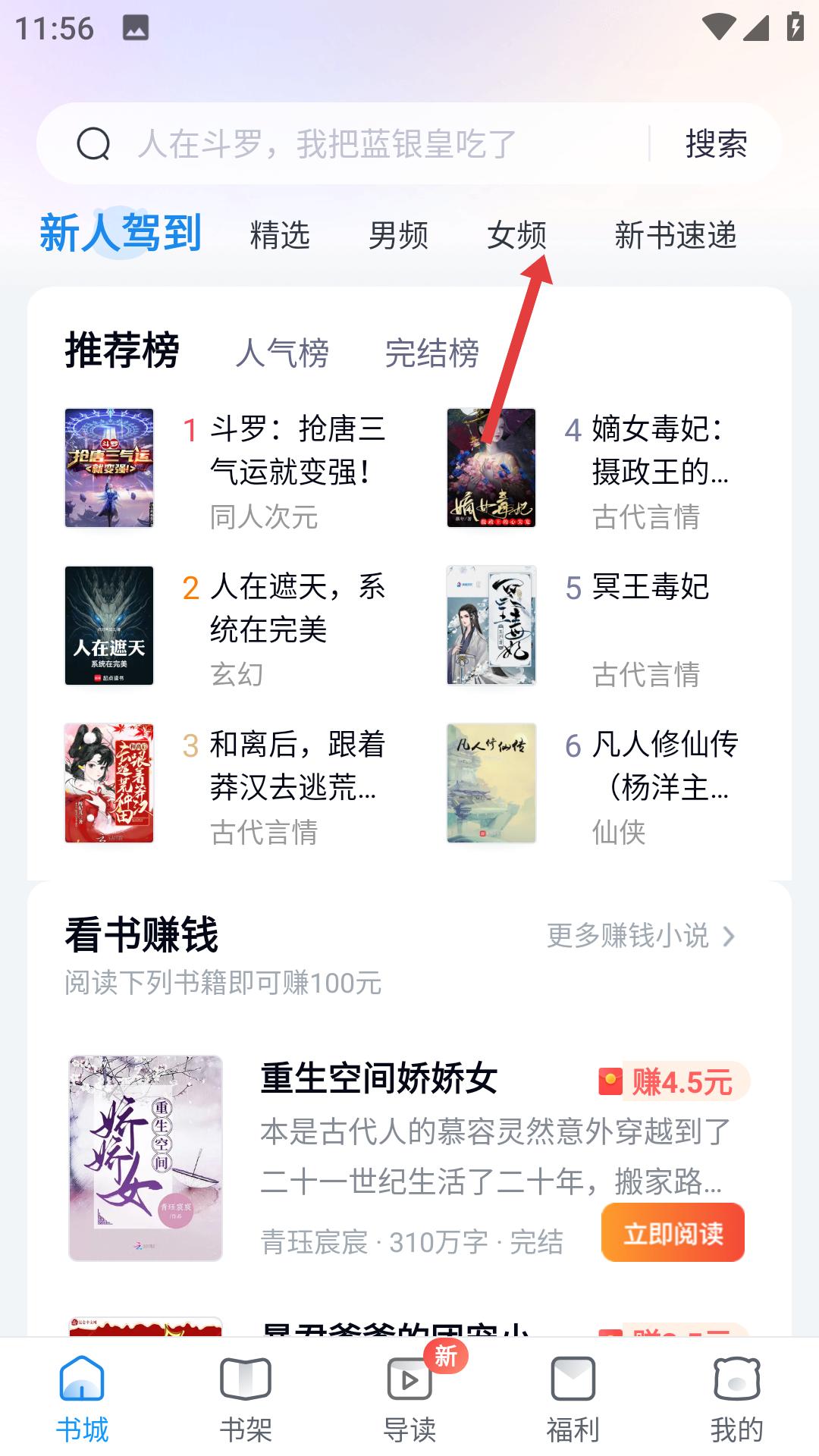The width and height of the screenshot is (819, 1456).
Task: Tap the search input with placeholder 人在斗罗
Action: coord(326,144)
